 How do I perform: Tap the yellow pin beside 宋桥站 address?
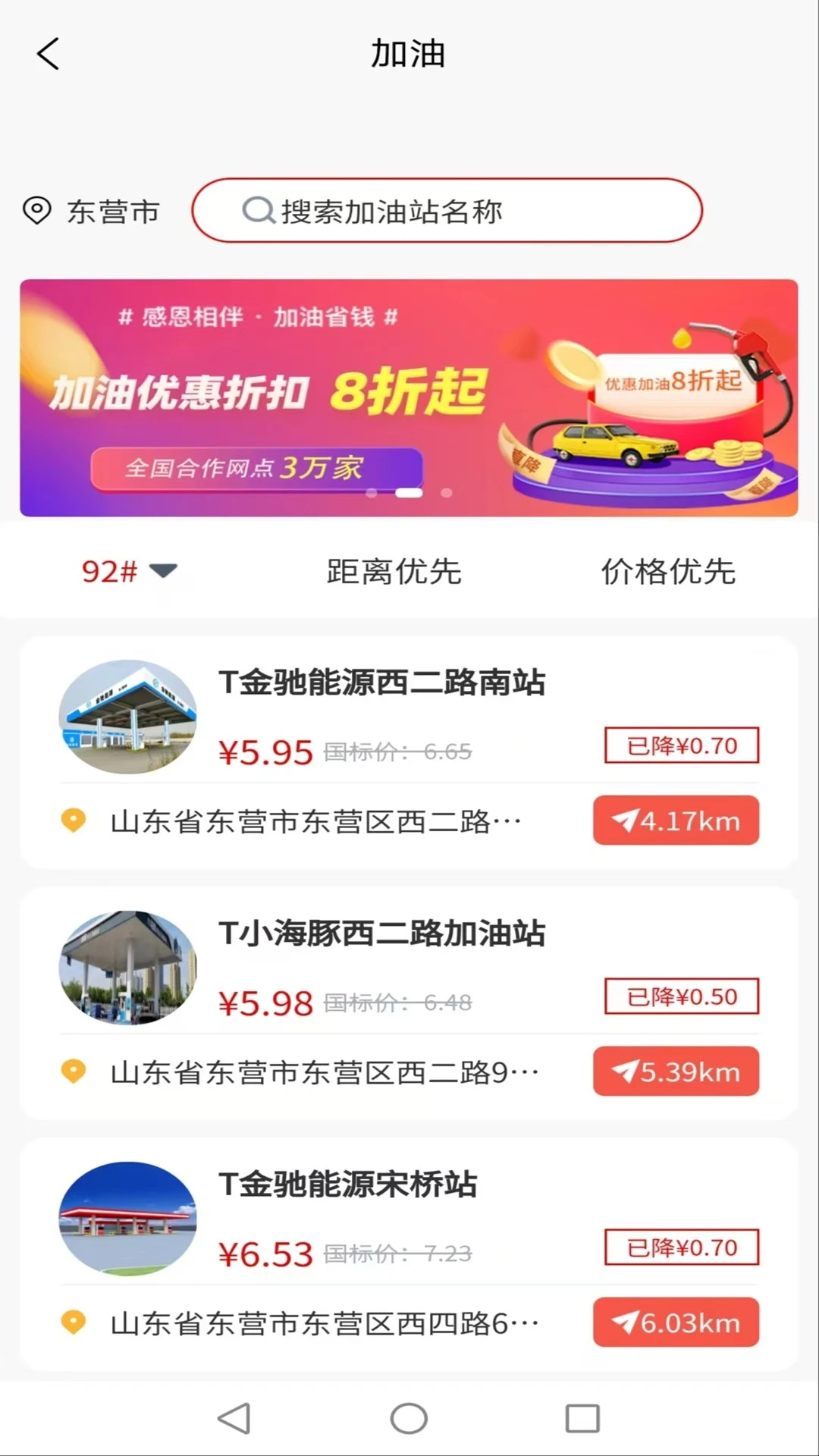(73, 1323)
